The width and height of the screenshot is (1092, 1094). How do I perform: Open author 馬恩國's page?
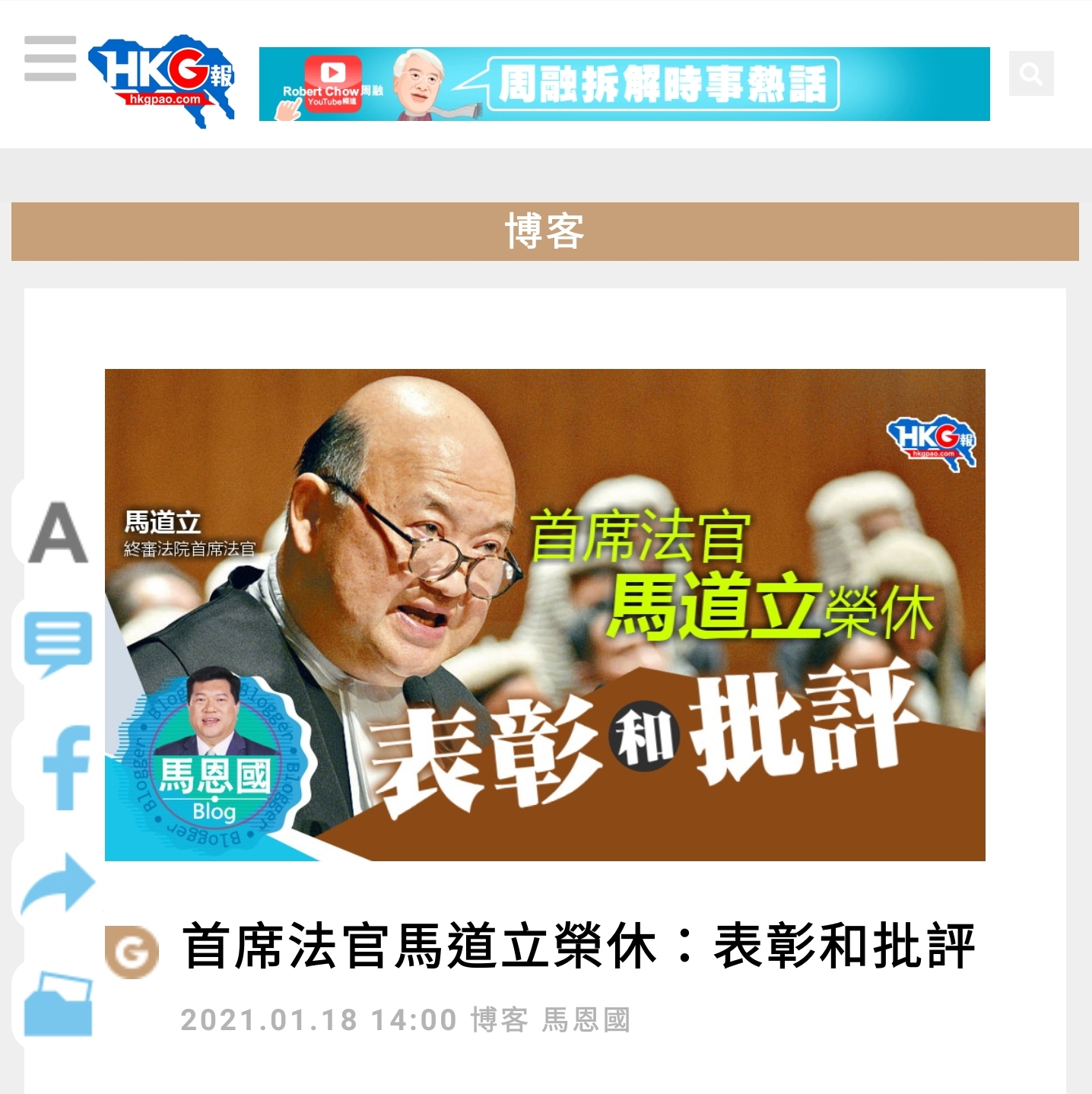[586, 1019]
